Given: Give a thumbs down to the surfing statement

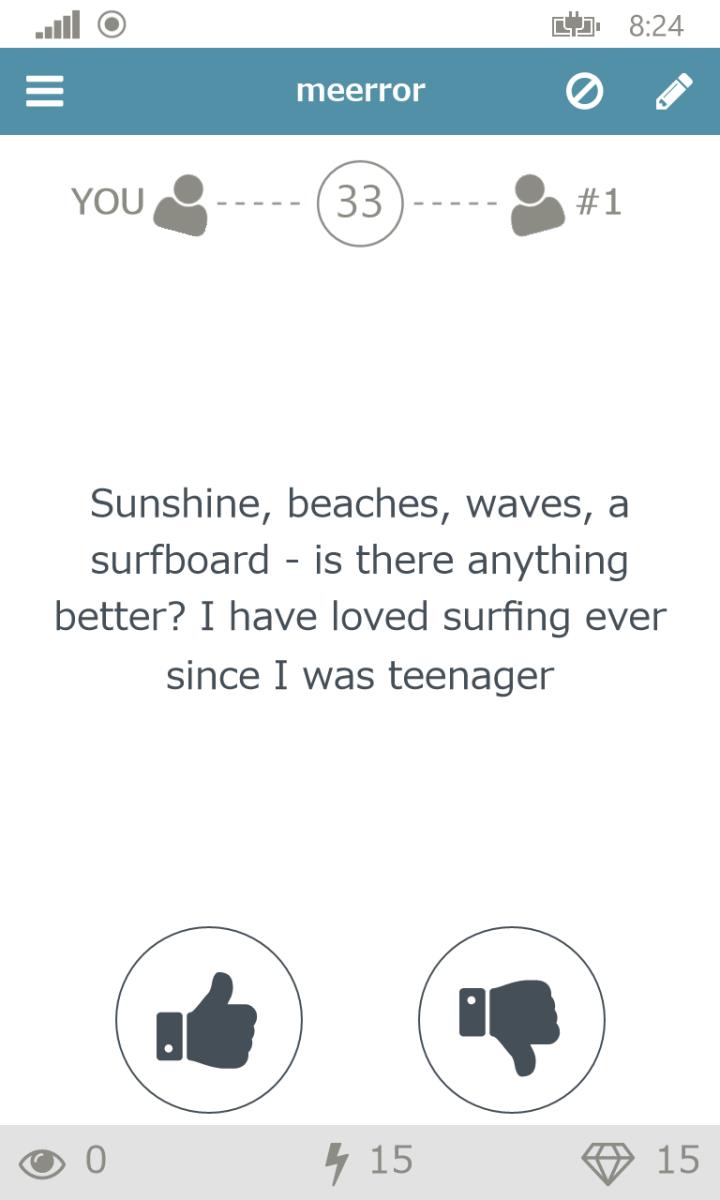Looking at the screenshot, I should (x=511, y=1020).
